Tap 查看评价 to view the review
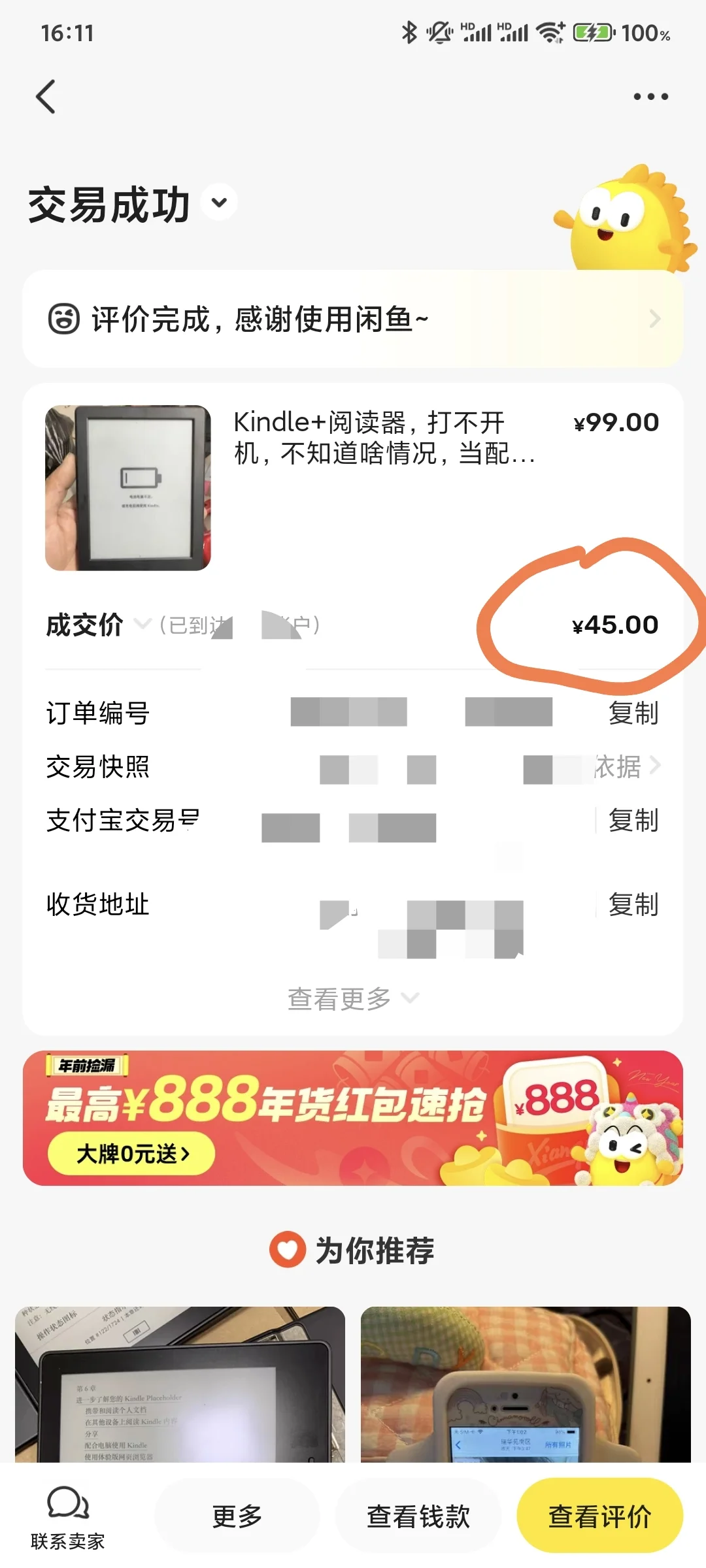 pos(599,1516)
